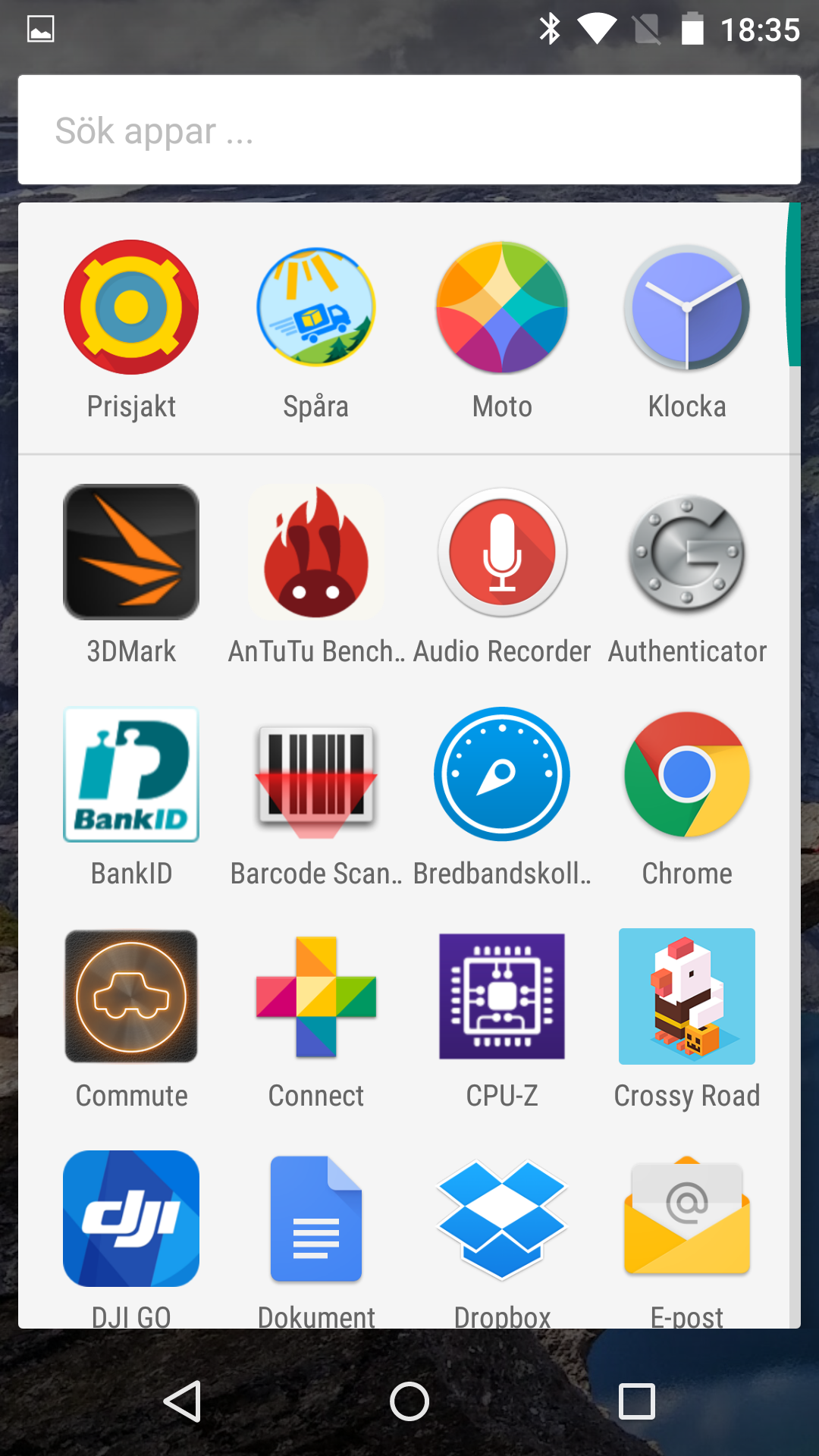Tap the Sök appar search field
Screen dimensions: 819x1456
(x=409, y=130)
